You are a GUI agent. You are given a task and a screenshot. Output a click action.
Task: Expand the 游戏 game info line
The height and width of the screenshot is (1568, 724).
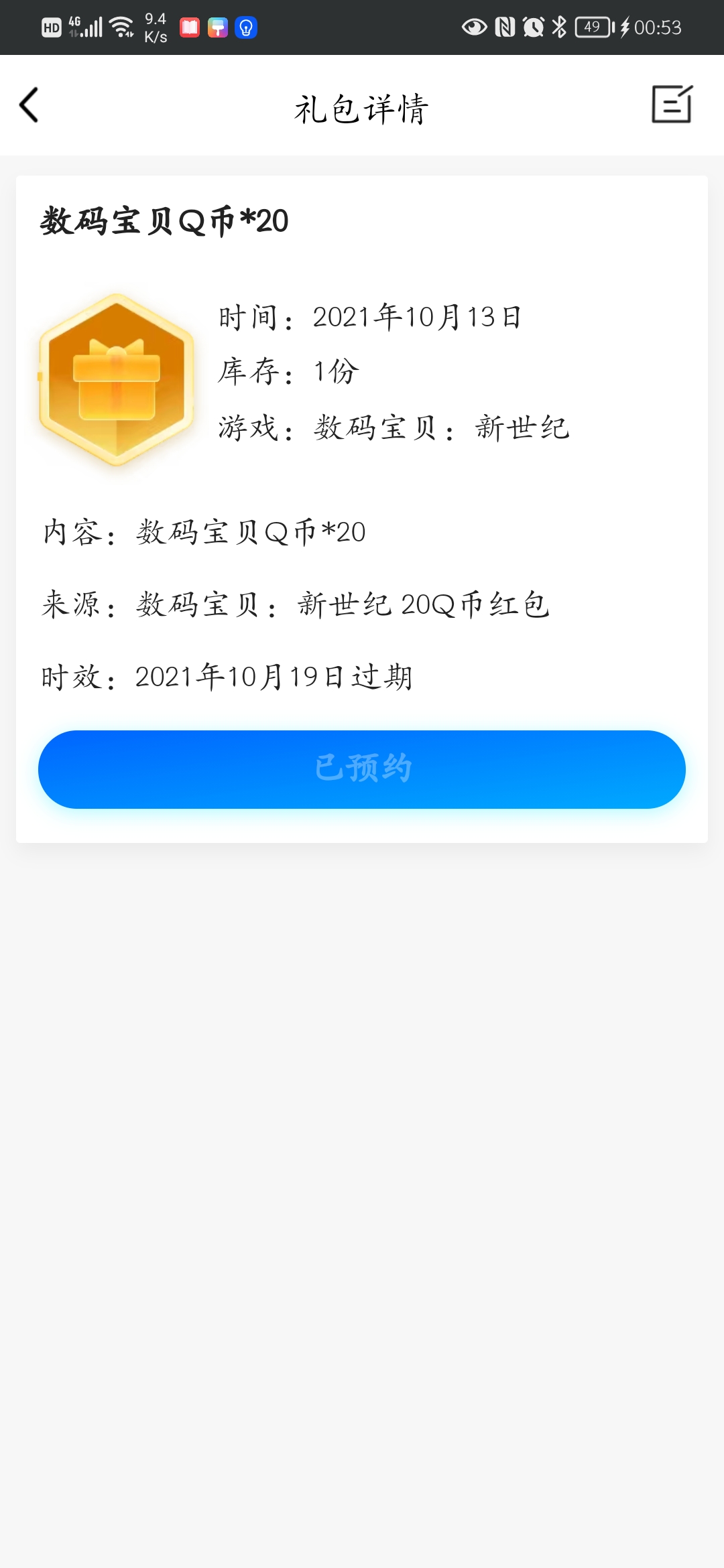394,429
